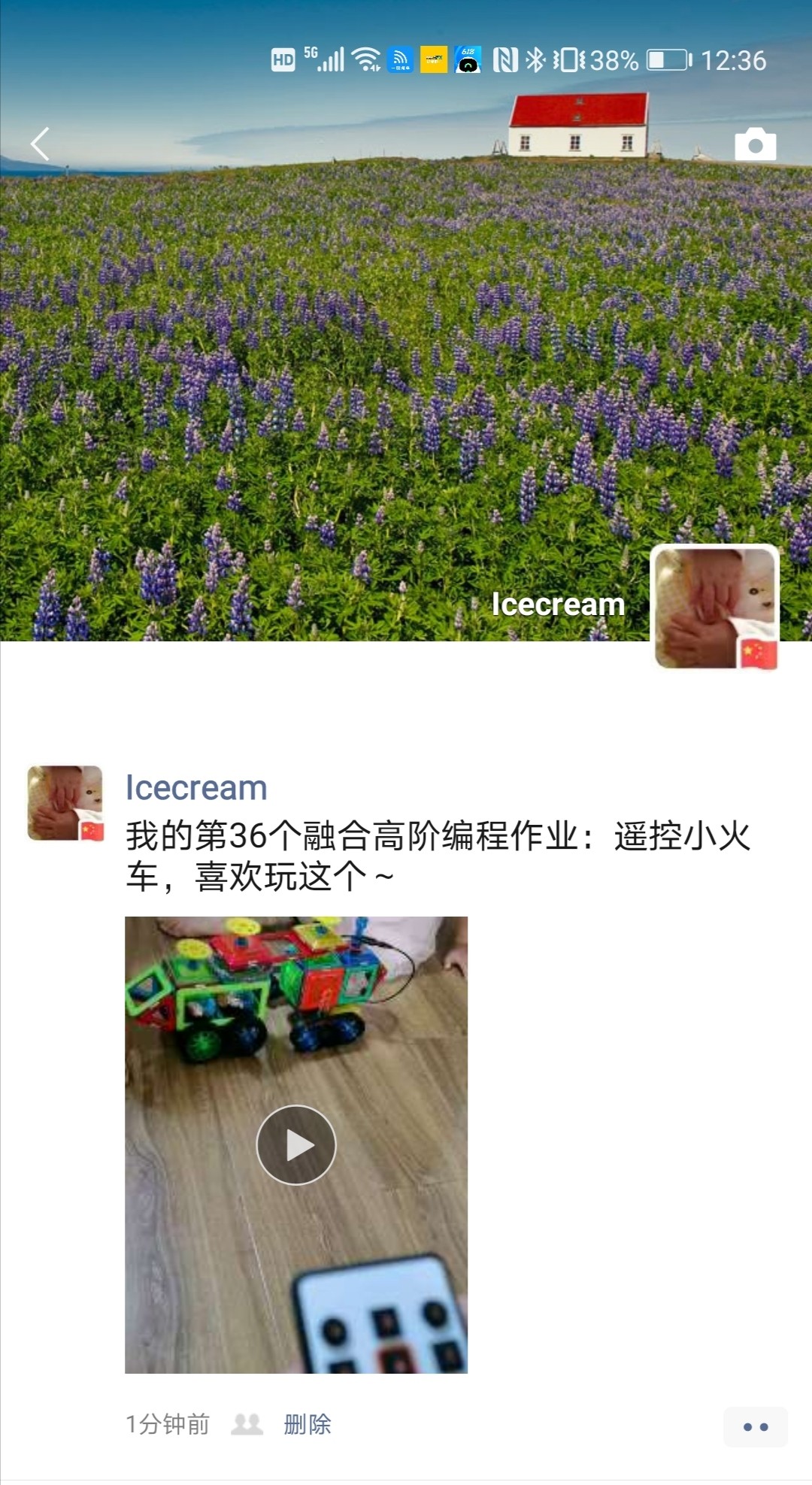Screen dimensions: 812x1485
Task: Open the camera to post a moment
Action: [x=755, y=144]
